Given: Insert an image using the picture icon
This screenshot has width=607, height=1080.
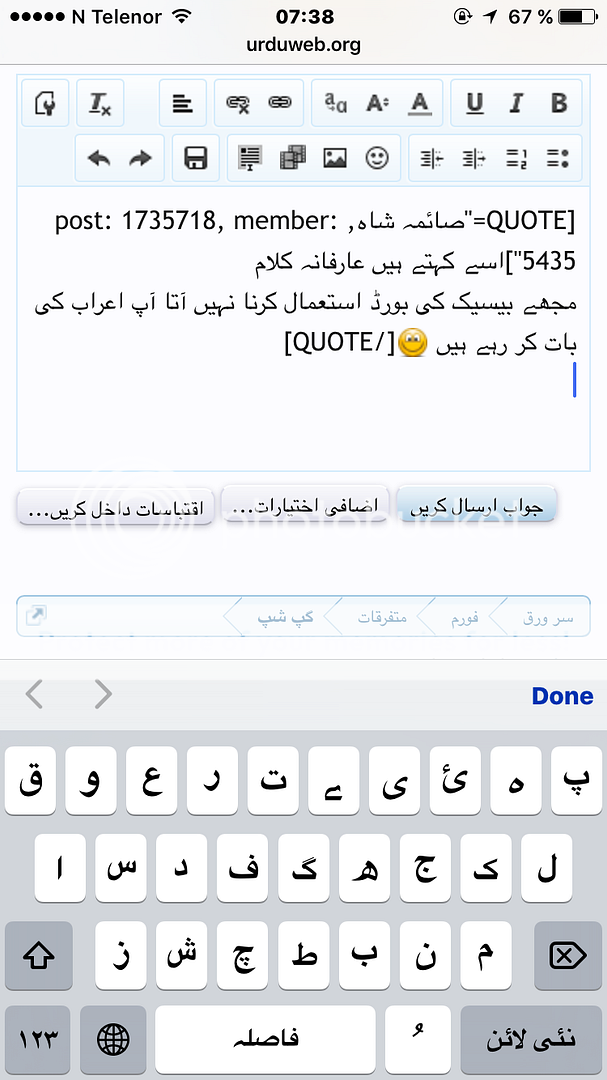Looking at the screenshot, I should pyautogui.click(x=334, y=158).
